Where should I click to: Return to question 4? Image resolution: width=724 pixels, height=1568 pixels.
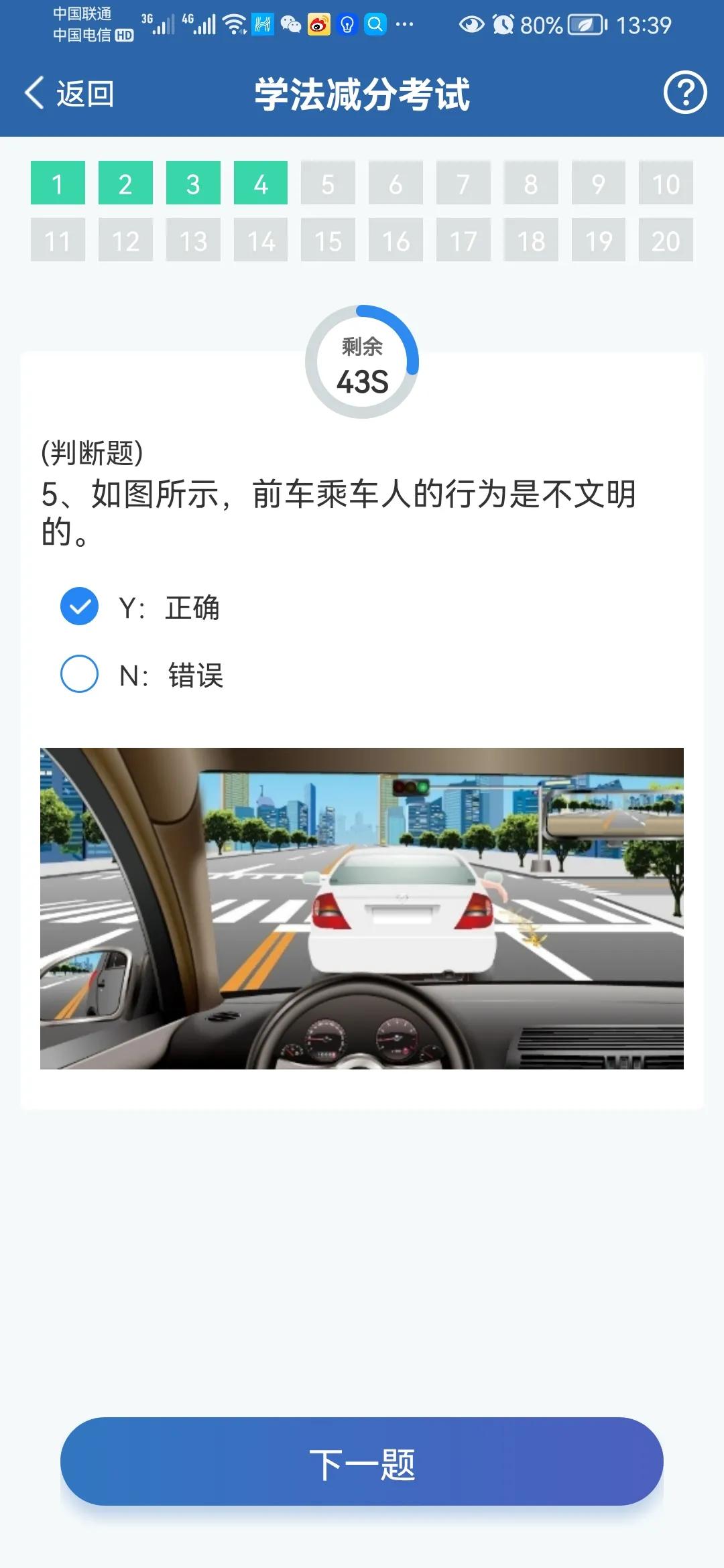[x=261, y=183]
